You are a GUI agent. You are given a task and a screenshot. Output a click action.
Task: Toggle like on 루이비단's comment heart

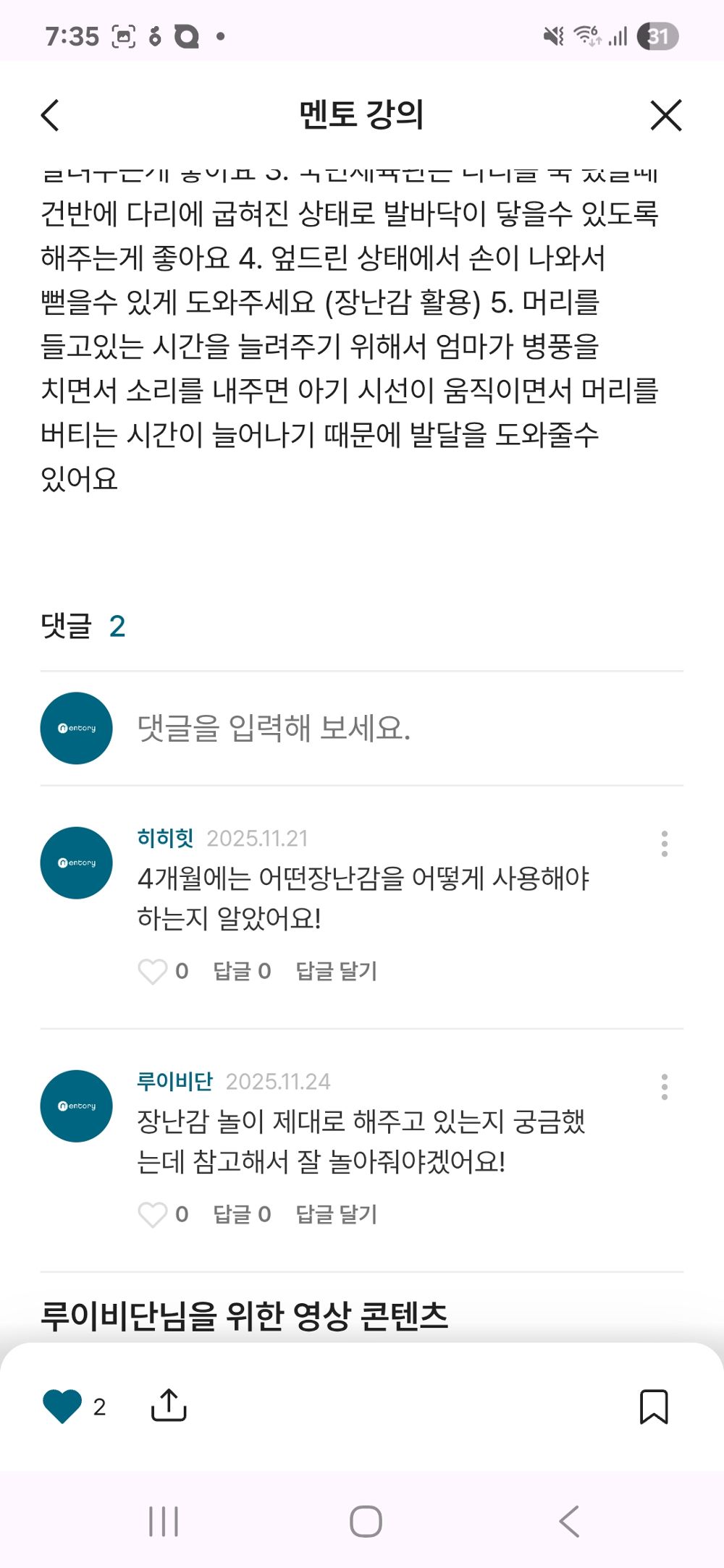tap(154, 1214)
